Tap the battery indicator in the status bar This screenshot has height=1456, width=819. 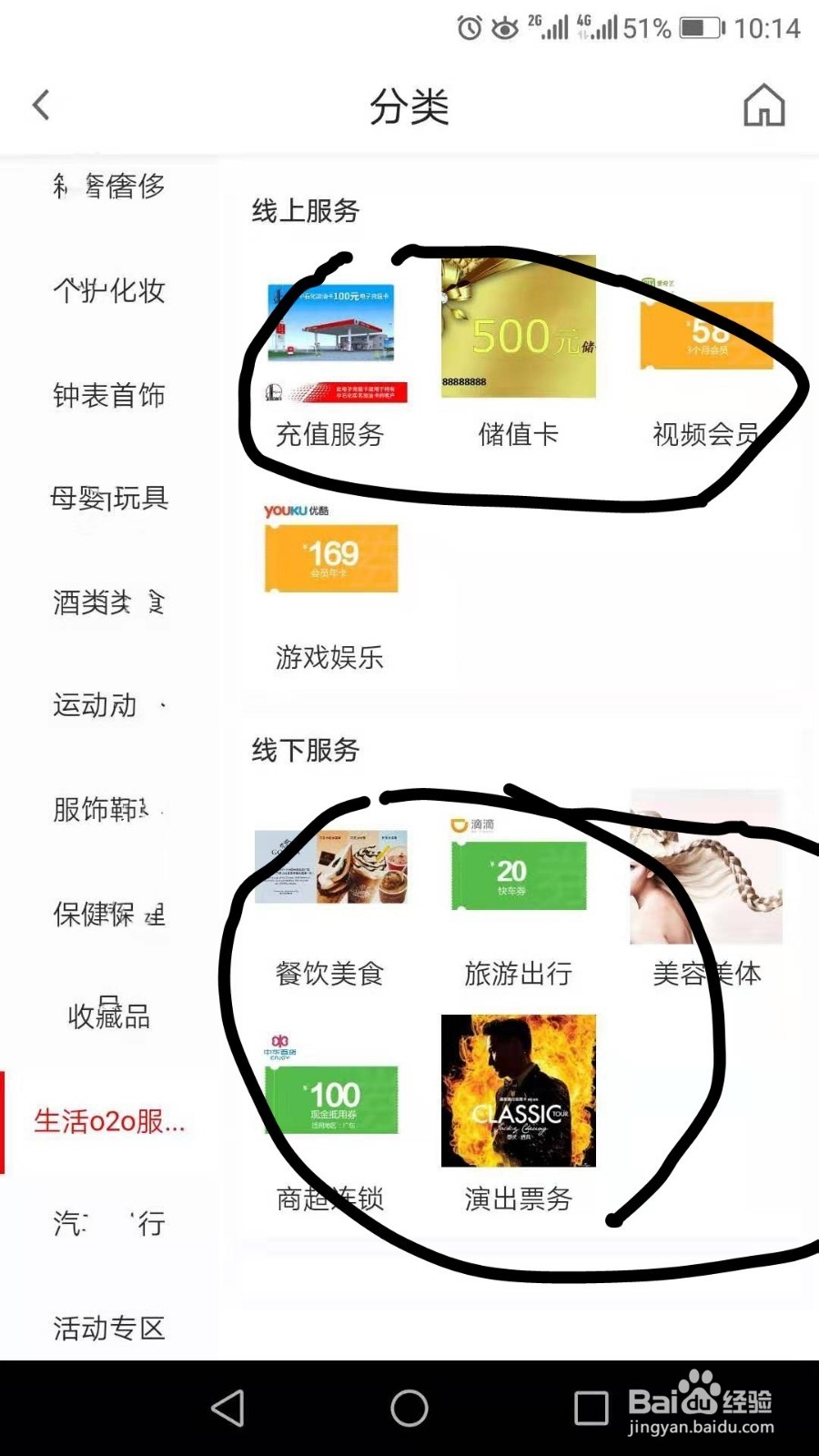pos(698,29)
